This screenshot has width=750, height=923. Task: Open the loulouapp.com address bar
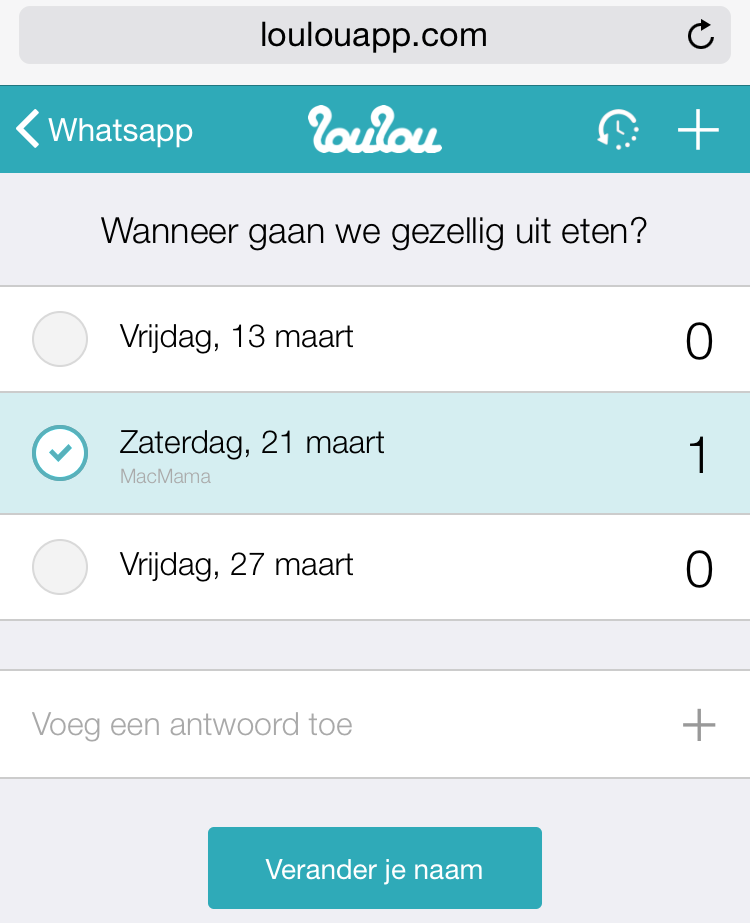[x=373, y=36]
